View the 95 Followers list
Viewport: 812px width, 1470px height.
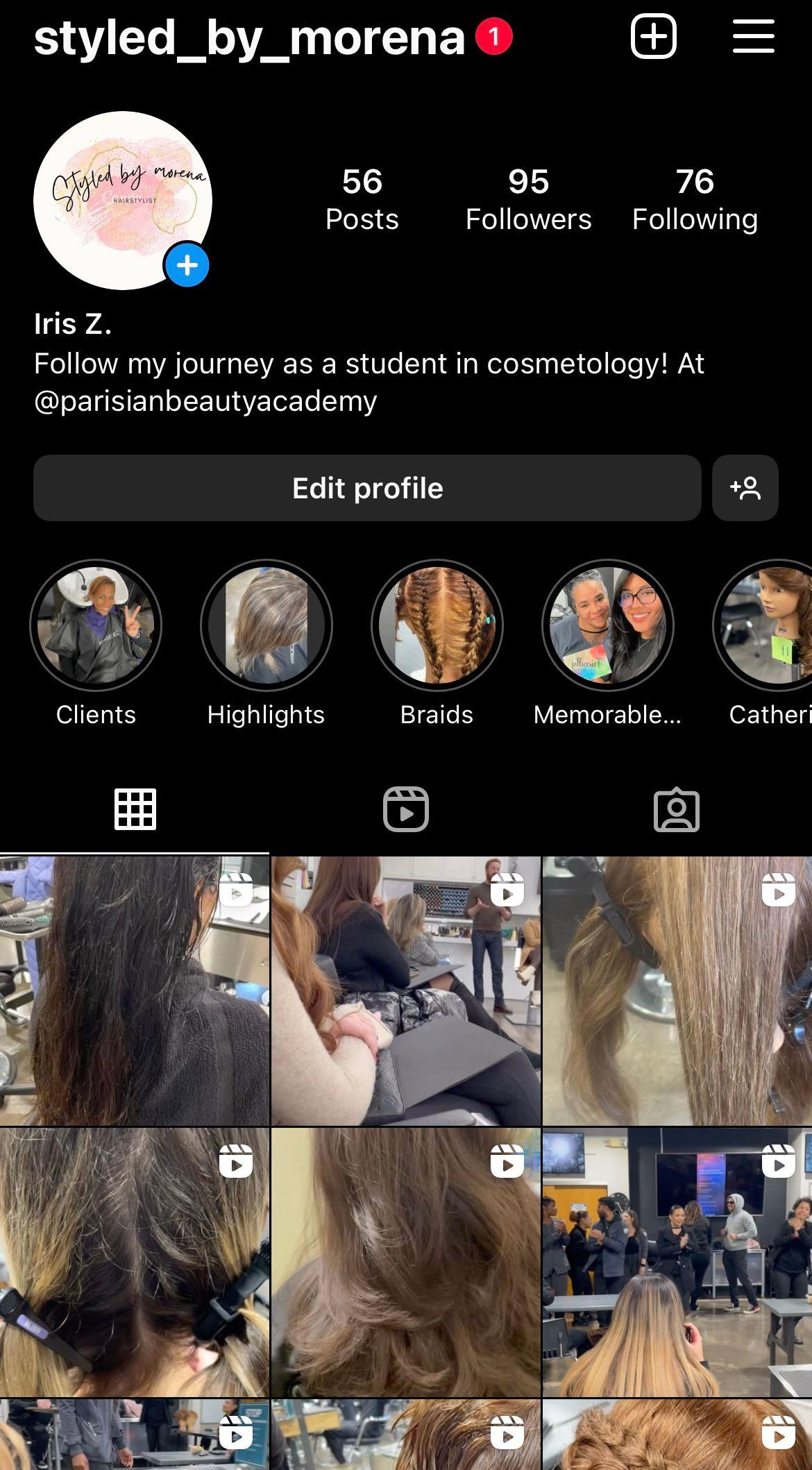[529, 199]
